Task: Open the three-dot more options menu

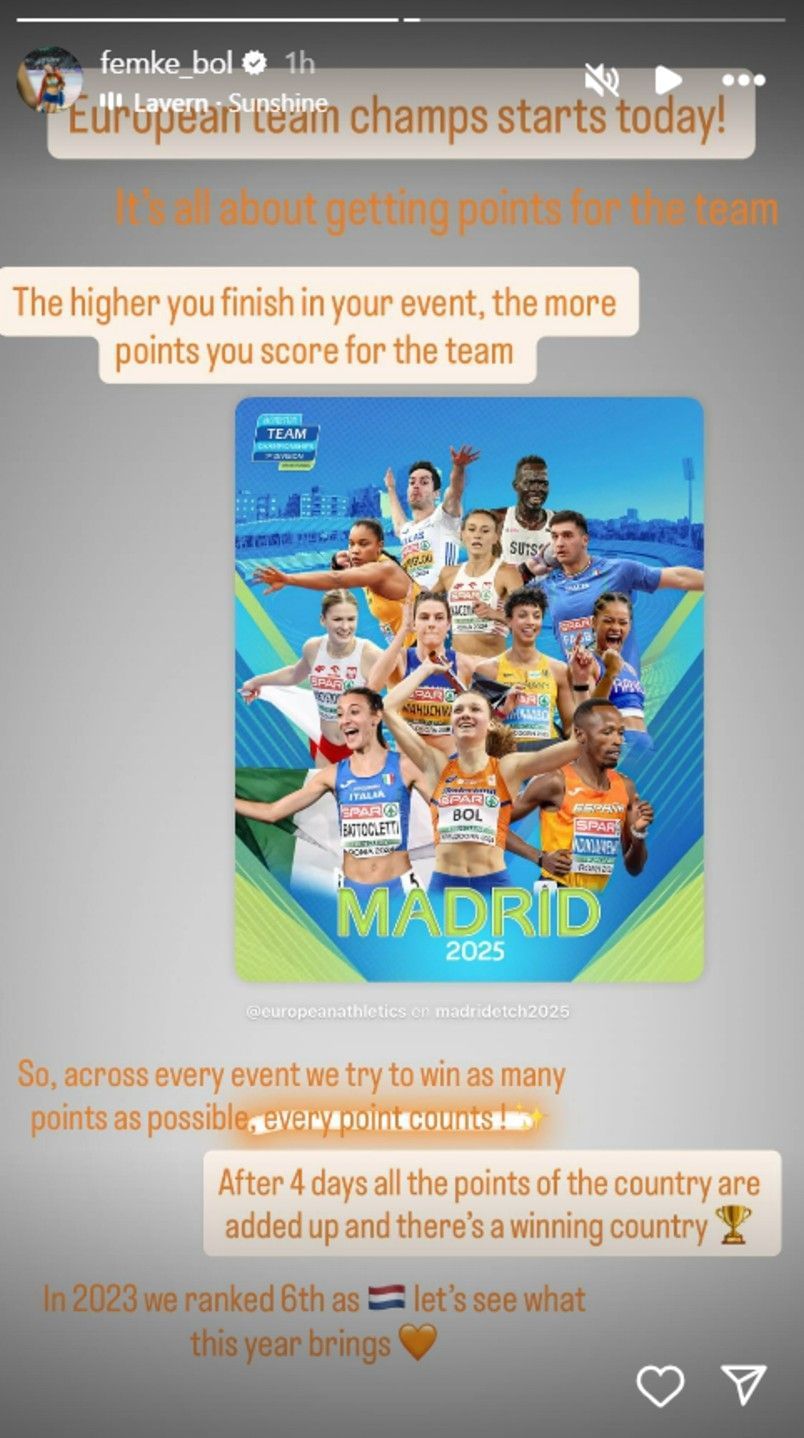Action: point(742,80)
